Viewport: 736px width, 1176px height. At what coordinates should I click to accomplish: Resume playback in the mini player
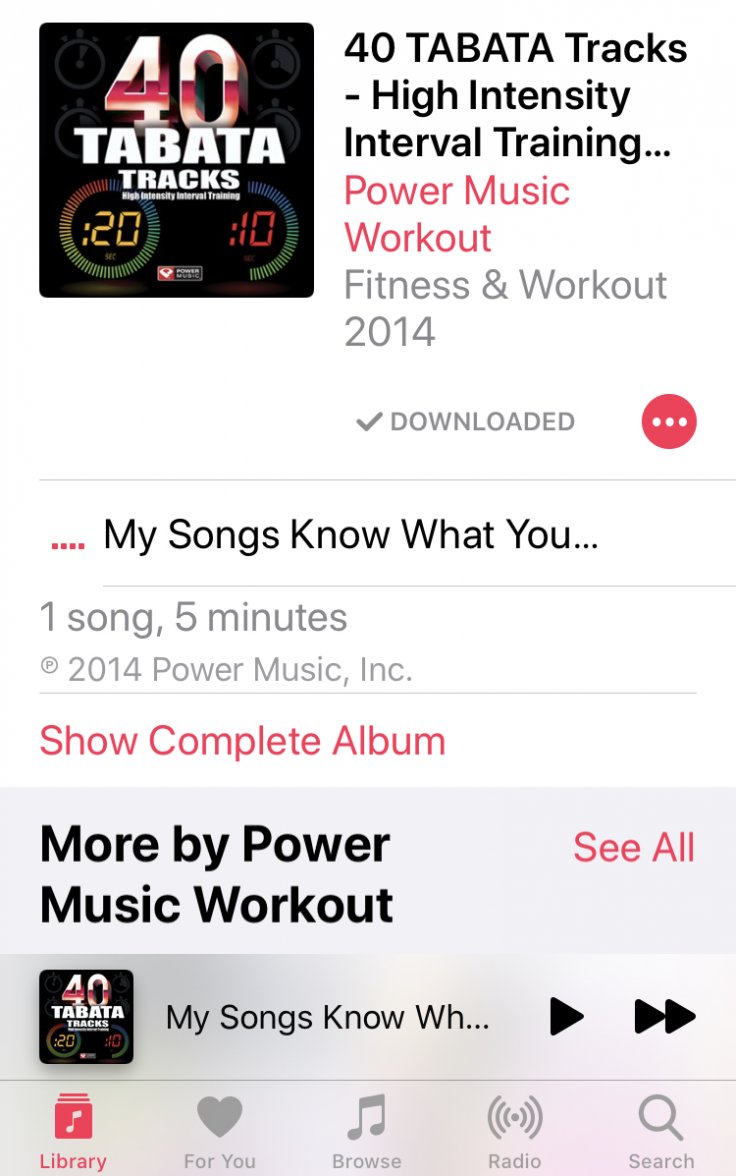566,1017
